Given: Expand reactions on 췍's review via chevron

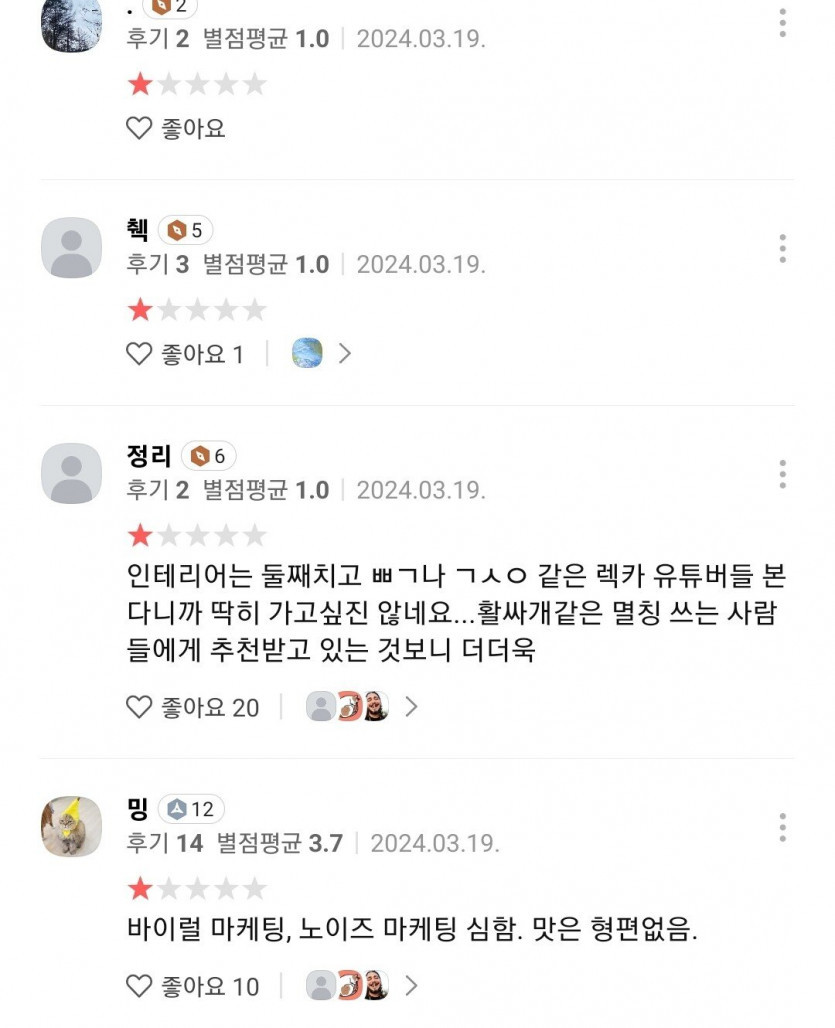Looking at the screenshot, I should tap(345, 354).
